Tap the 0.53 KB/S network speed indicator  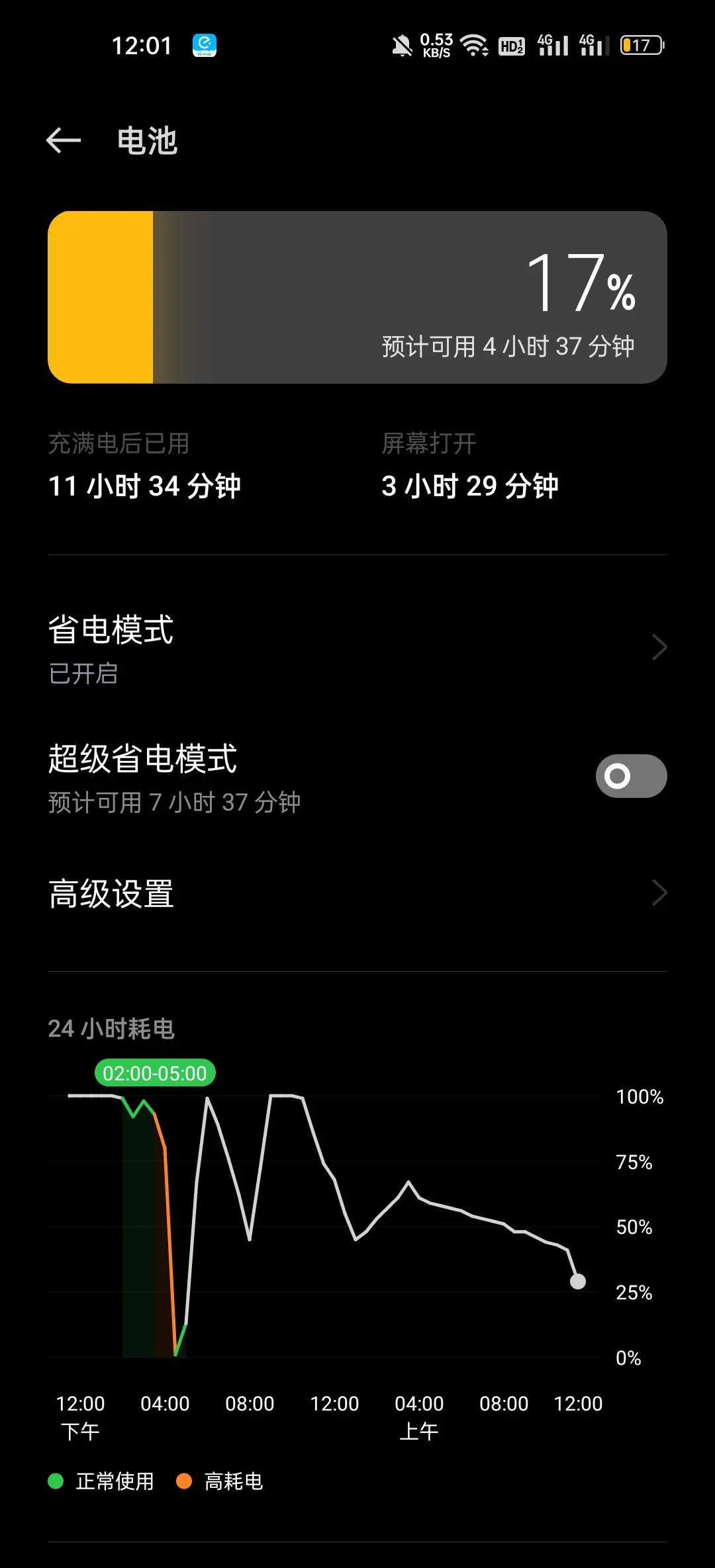point(435,44)
